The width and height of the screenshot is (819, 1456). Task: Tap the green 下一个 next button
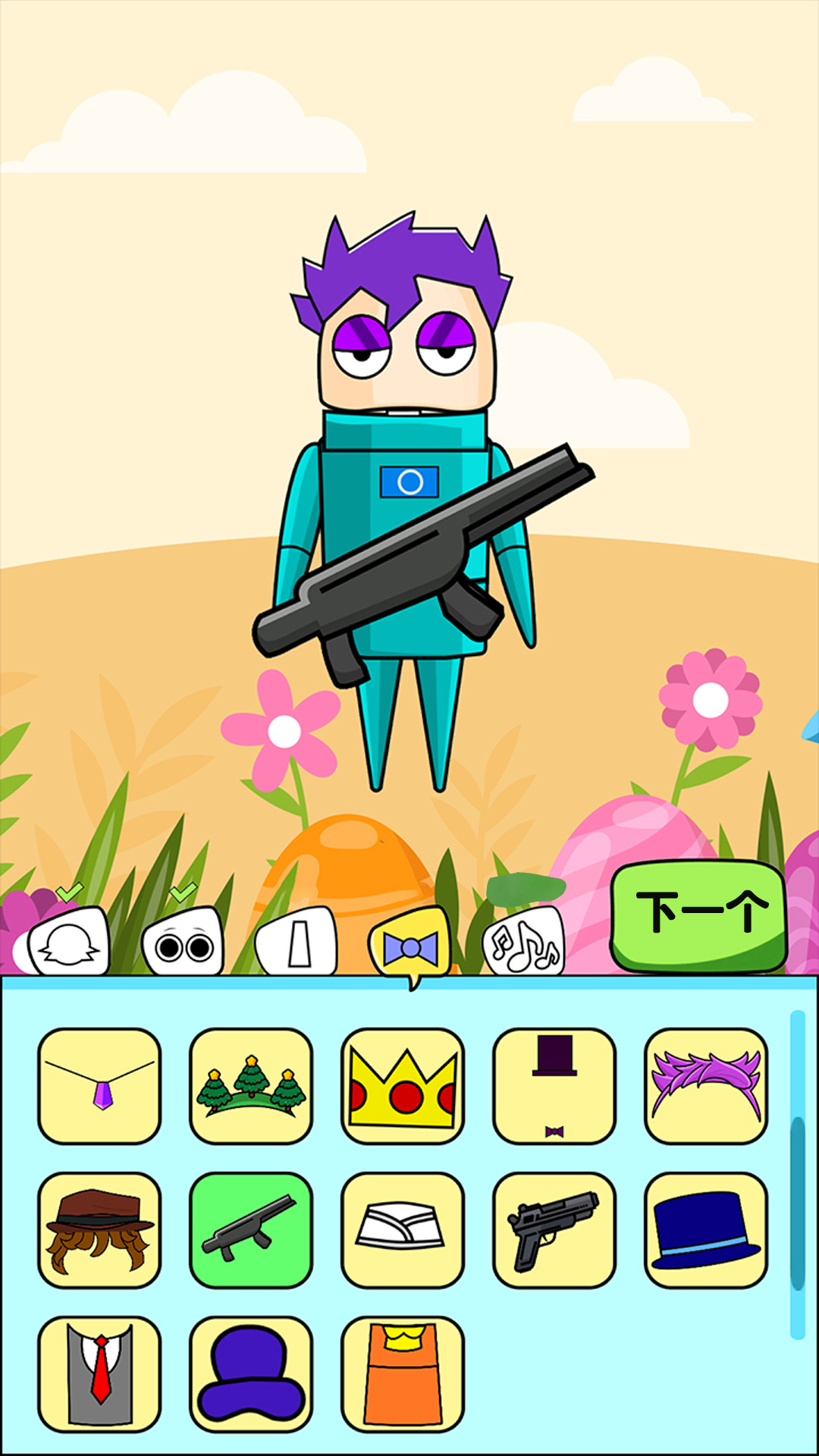point(698,915)
